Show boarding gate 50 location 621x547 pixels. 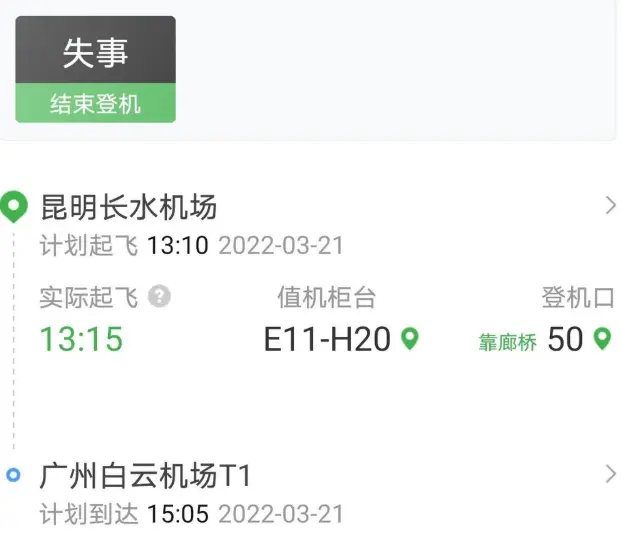coord(601,339)
